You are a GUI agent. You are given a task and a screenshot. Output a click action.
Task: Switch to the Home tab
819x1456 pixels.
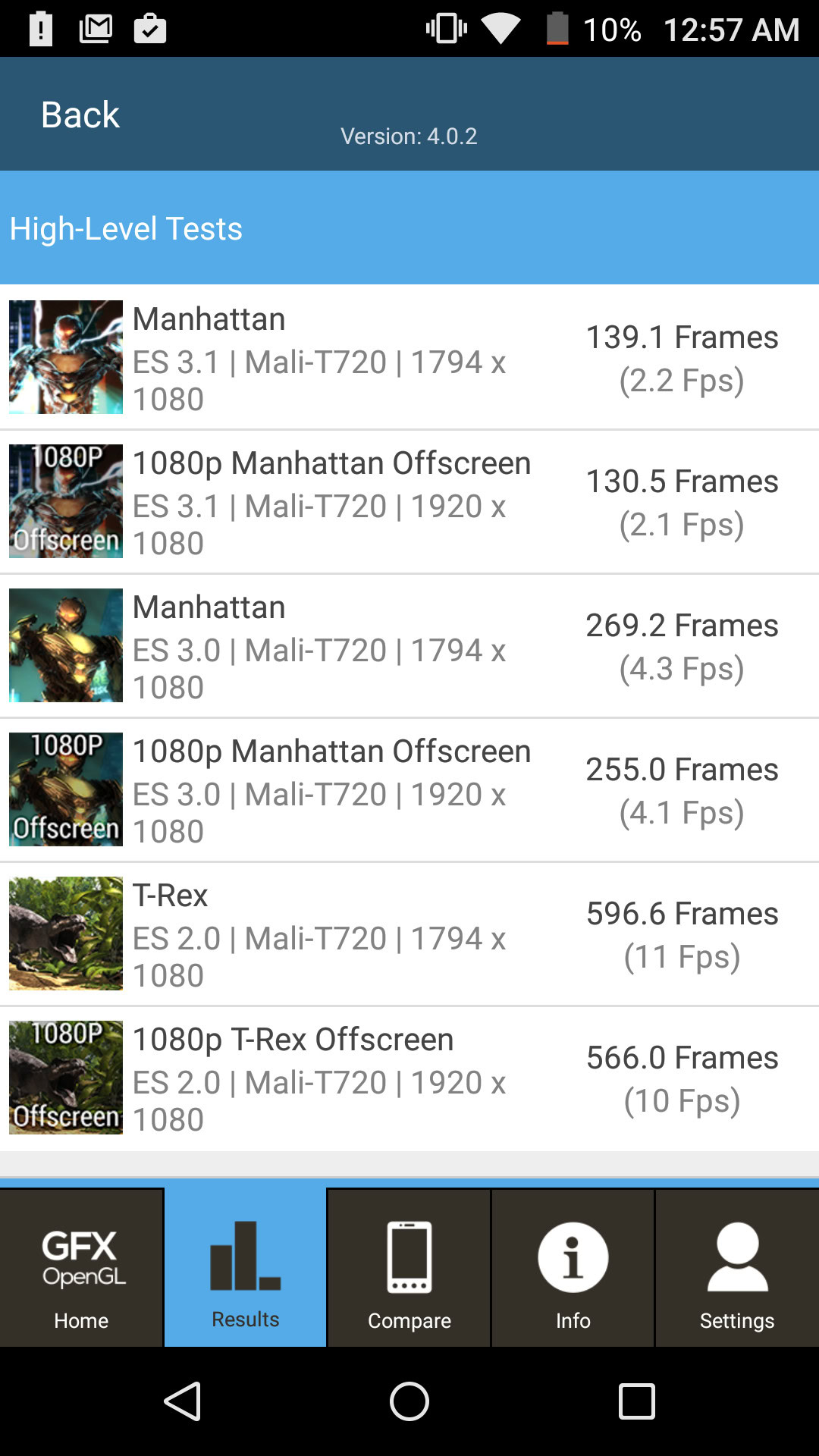point(81,1267)
